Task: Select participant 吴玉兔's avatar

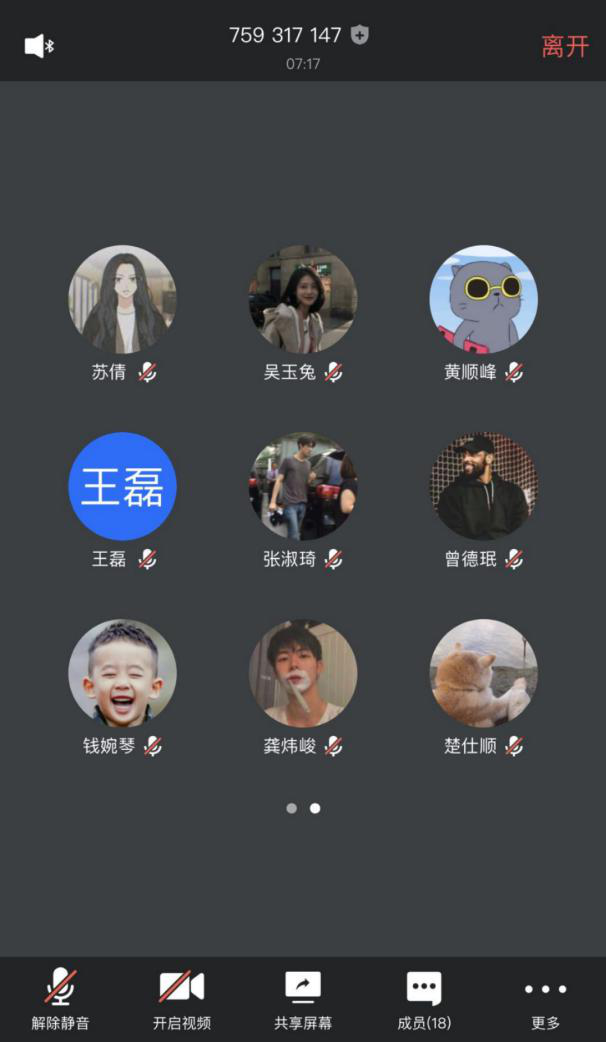Action: coord(303,299)
